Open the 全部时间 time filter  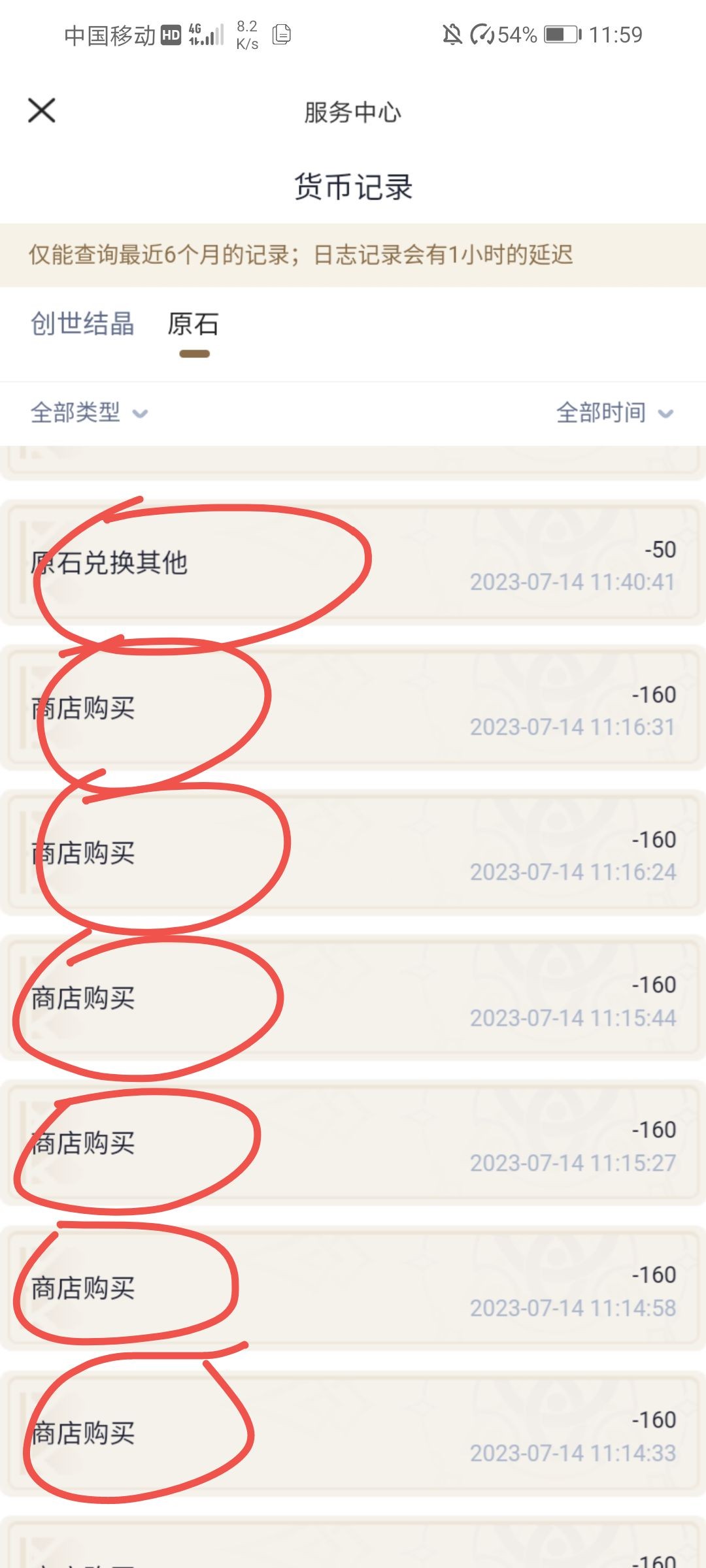[614, 413]
